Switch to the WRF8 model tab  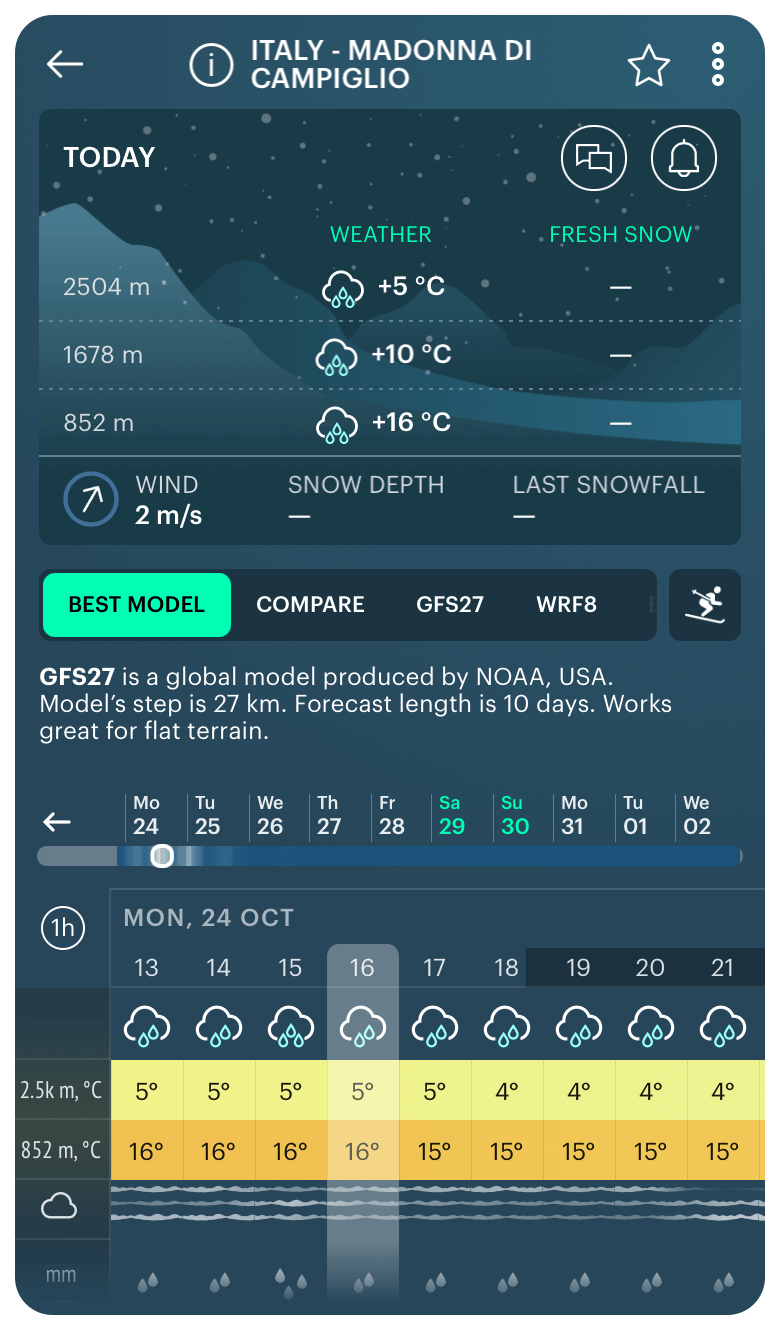click(x=566, y=605)
